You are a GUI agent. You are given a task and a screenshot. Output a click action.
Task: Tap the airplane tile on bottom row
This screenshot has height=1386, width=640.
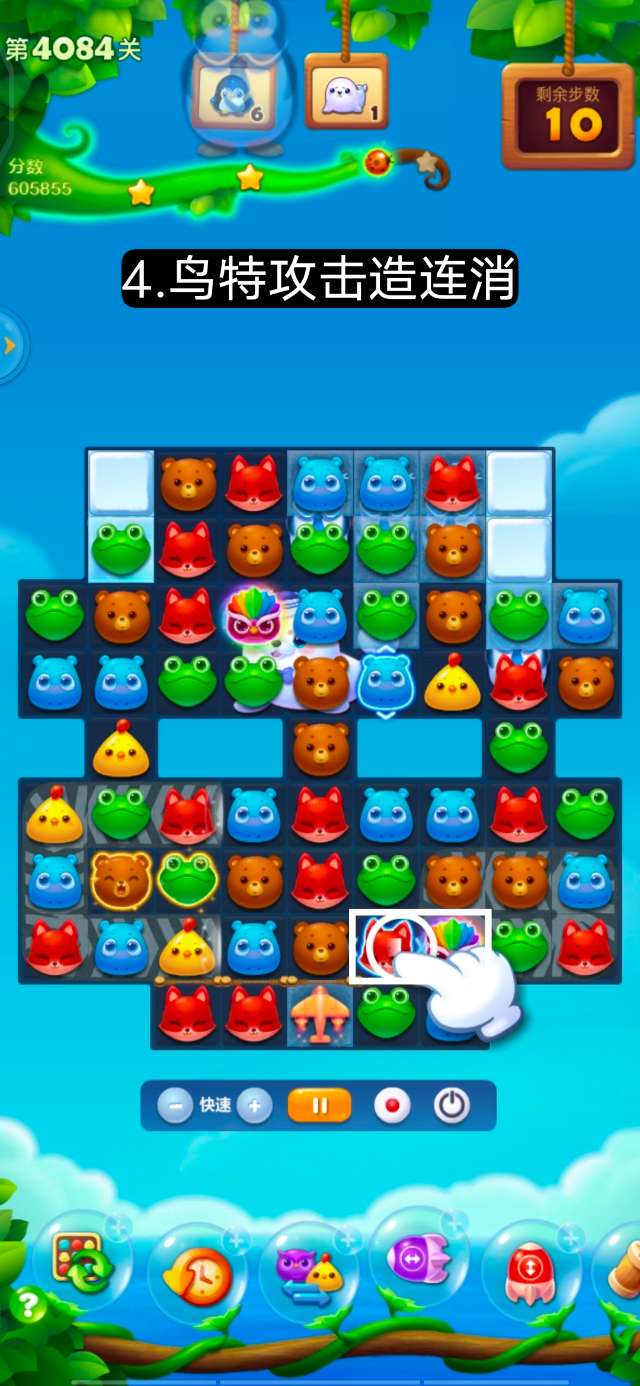click(320, 1012)
